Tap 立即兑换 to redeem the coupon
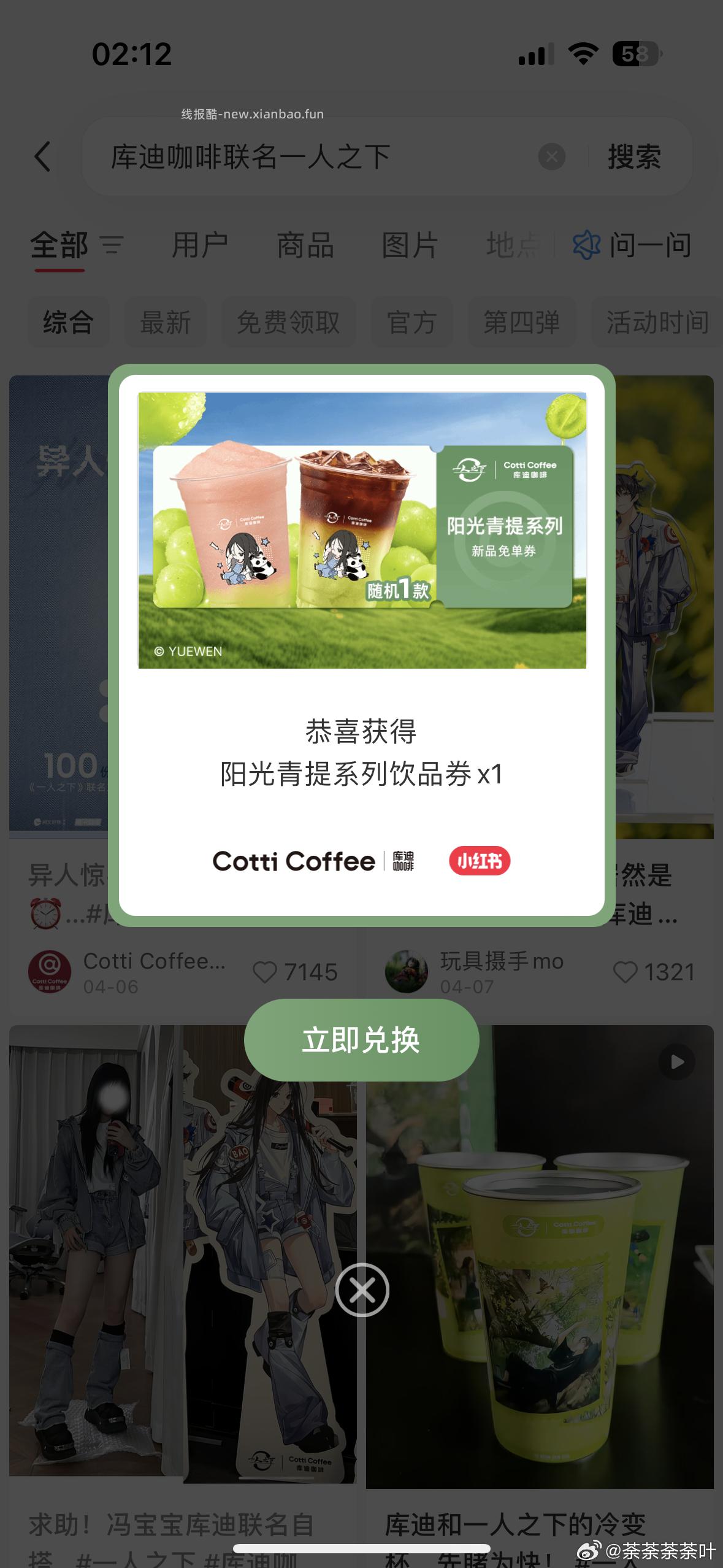Image resolution: width=723 pixels, height=1568 pixels. click(x=361, y=1039)
